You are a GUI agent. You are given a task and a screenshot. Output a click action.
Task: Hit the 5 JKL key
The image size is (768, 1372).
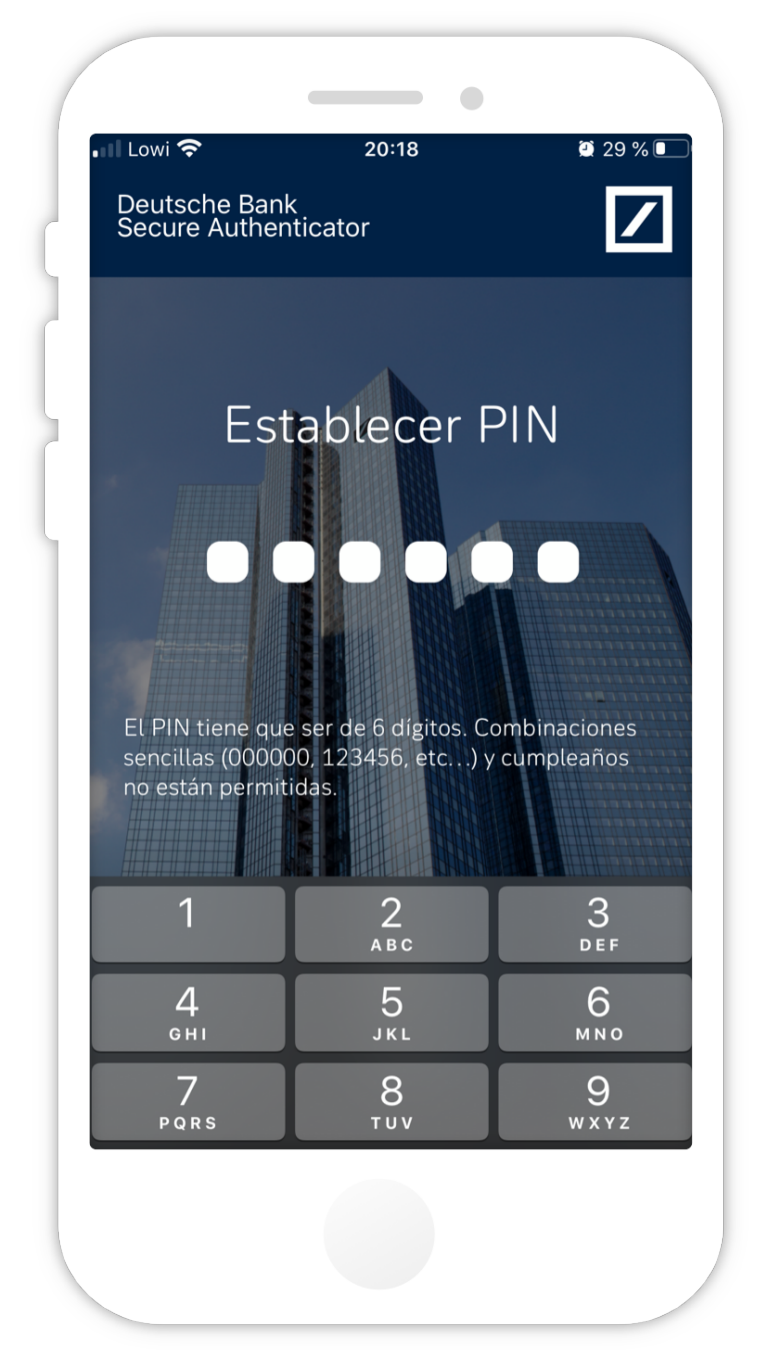tap(391, 1011)
